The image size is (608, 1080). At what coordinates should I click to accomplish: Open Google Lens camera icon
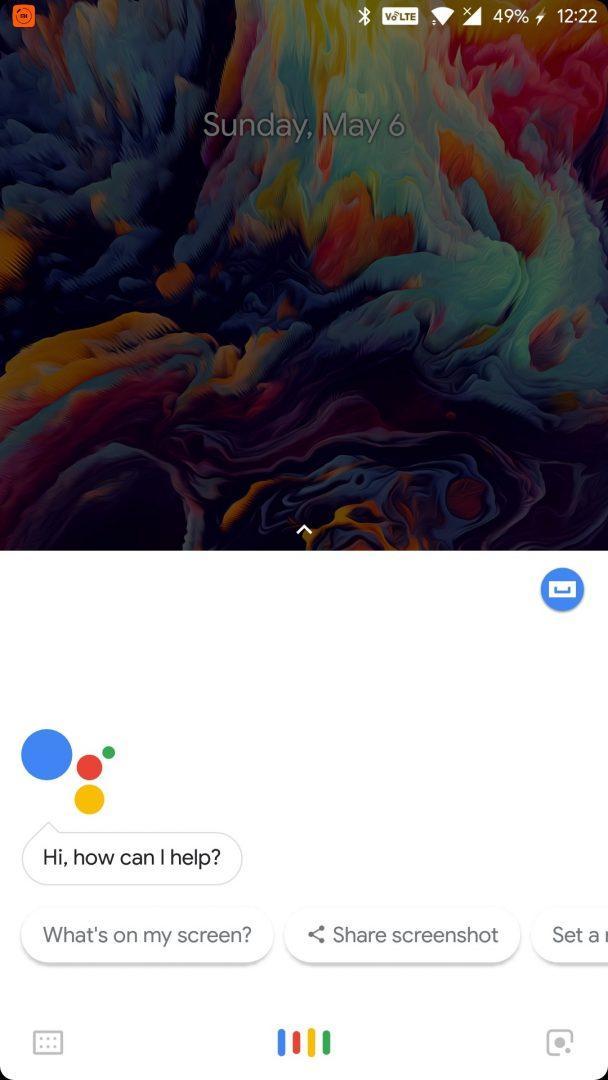point(559,1042)
